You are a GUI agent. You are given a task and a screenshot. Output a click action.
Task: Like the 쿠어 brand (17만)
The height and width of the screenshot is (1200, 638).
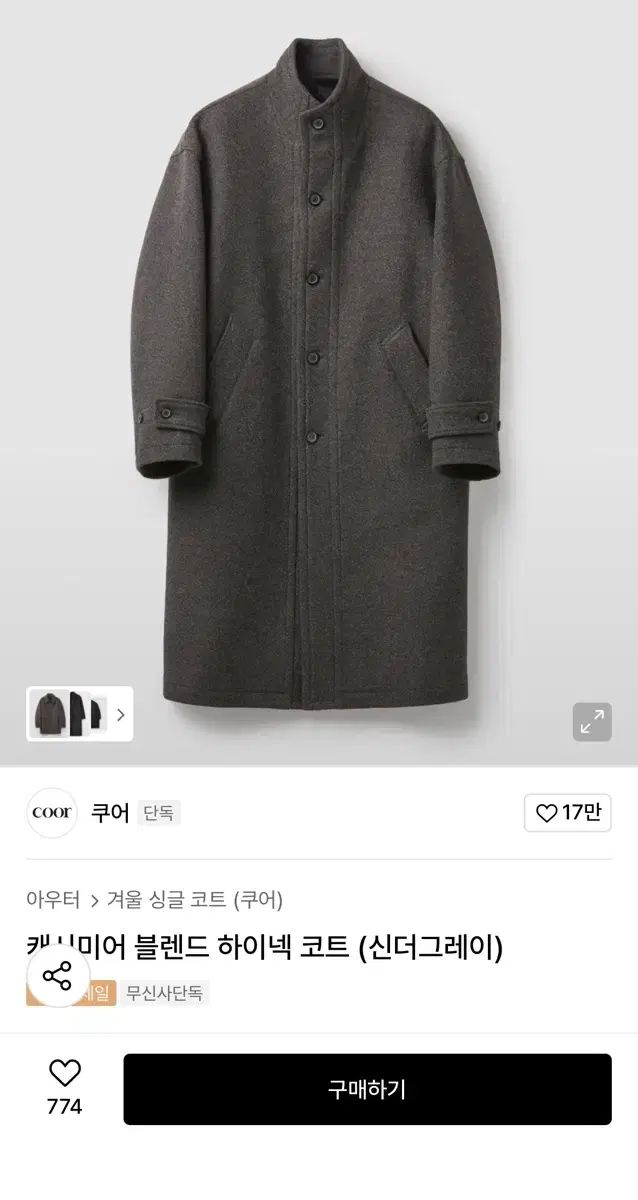pyautogui.click(x=567, y=813)
